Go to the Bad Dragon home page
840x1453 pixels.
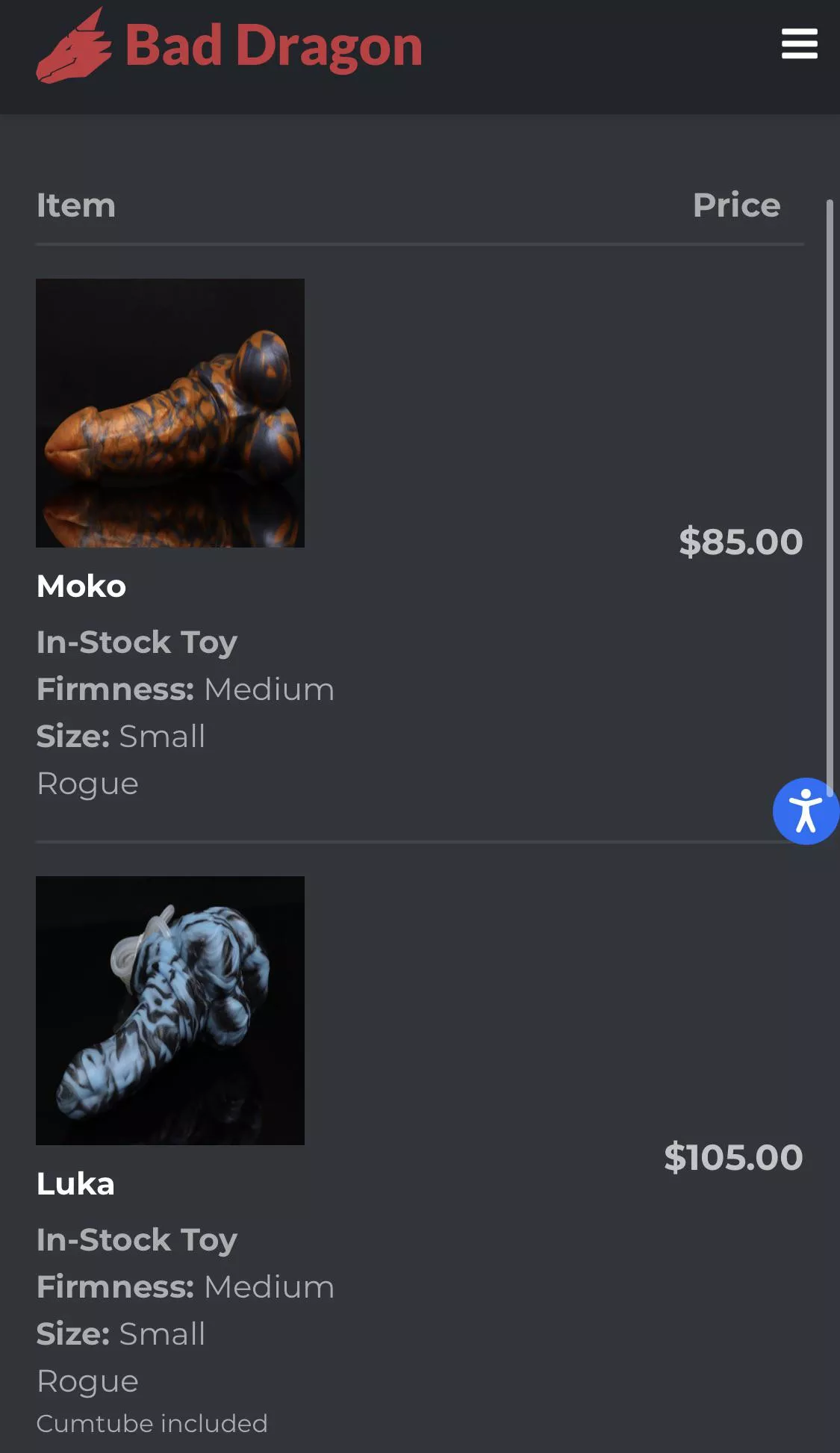pyautogui.click(x=230, y=46)
